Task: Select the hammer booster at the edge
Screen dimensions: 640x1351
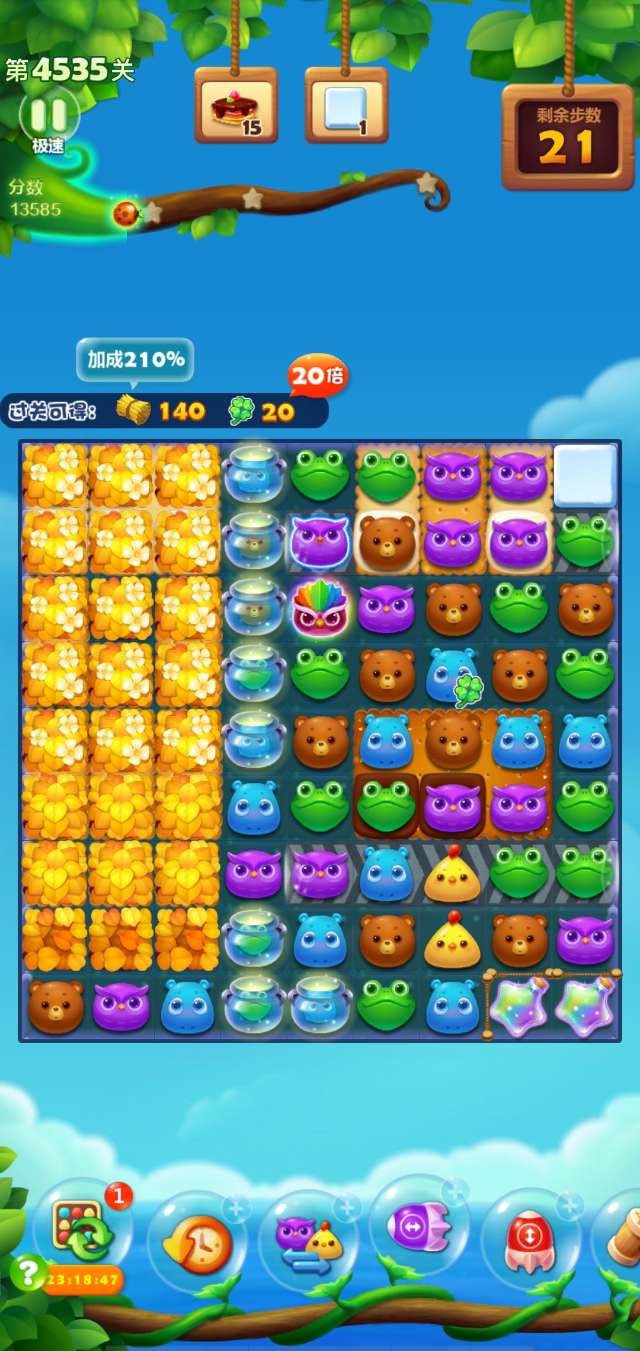Action: click(624, 1238)
